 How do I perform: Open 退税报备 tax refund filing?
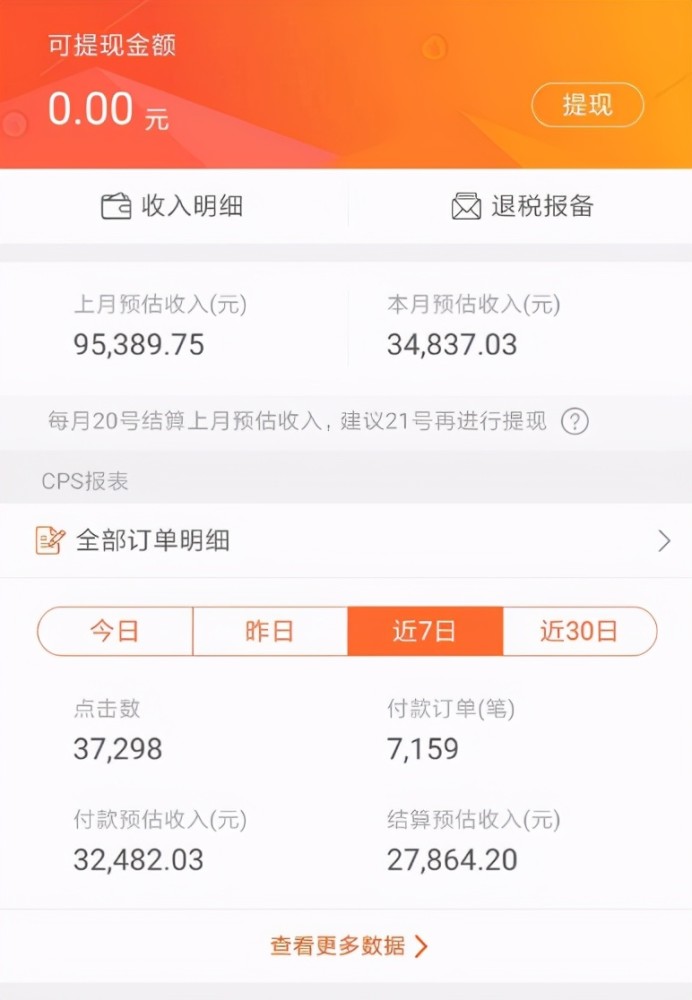[x=522, y=206]
